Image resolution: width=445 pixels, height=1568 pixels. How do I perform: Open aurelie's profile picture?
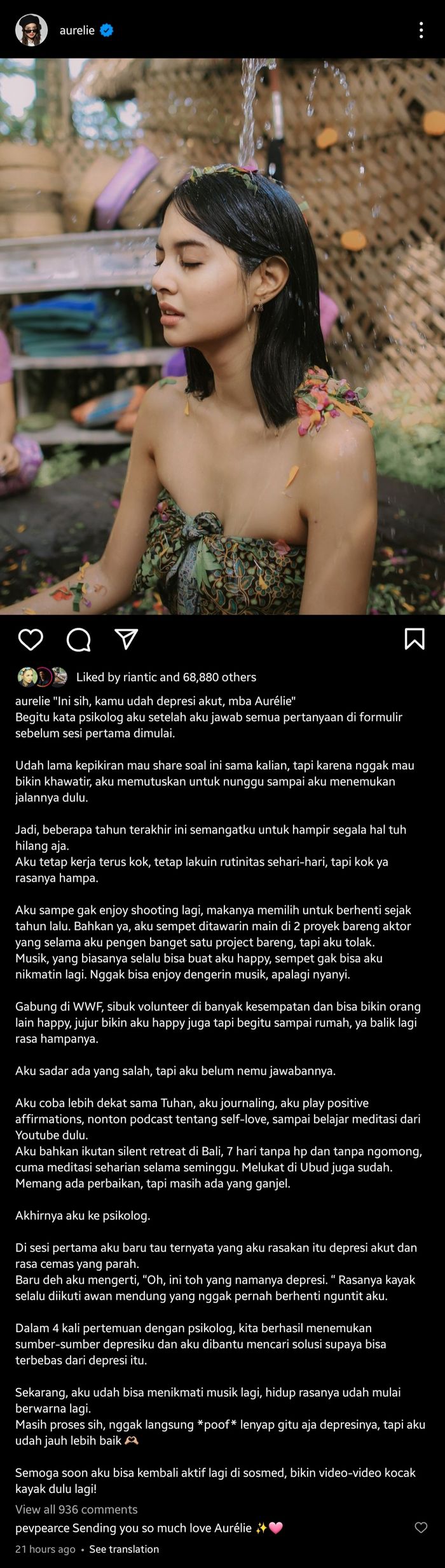pyautogui.click(x=31, y=30)
